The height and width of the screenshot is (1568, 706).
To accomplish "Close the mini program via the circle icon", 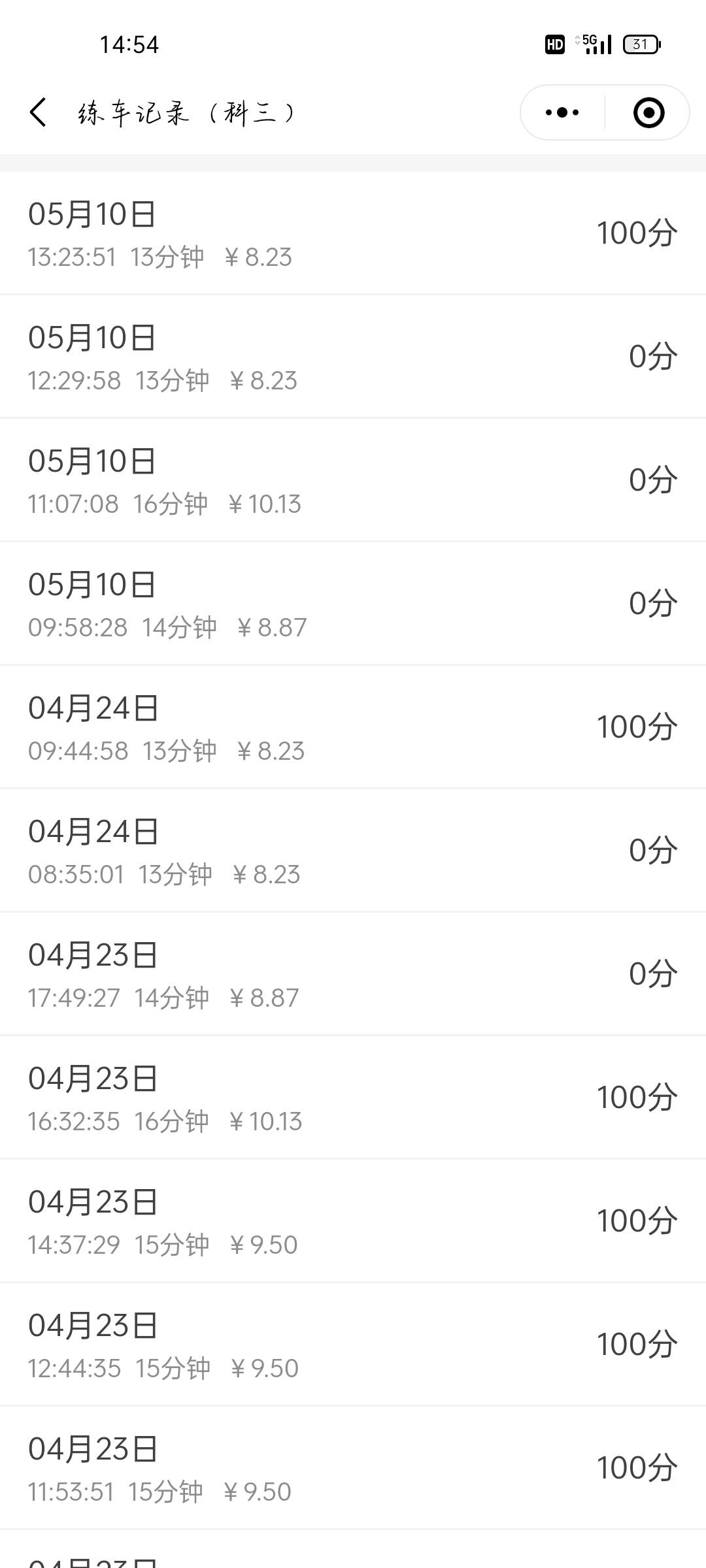I will point(648,112).
